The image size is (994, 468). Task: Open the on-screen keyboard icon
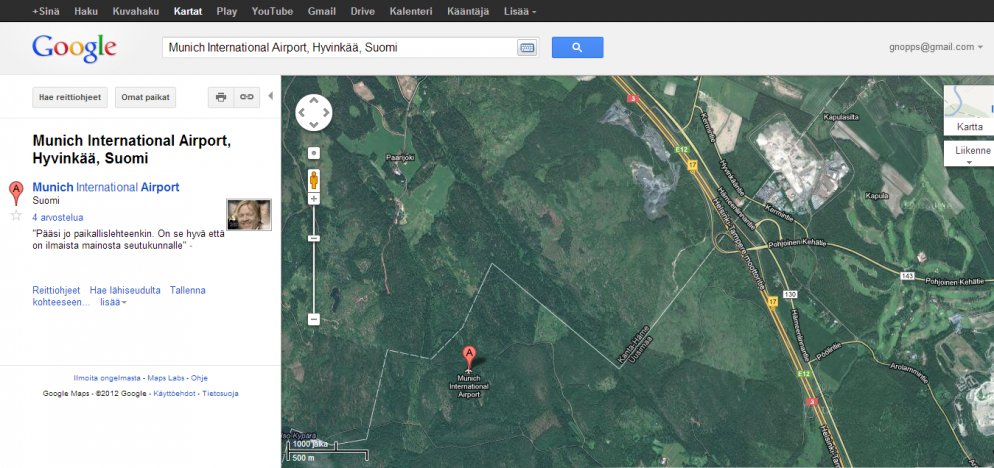tap(527, 47)
